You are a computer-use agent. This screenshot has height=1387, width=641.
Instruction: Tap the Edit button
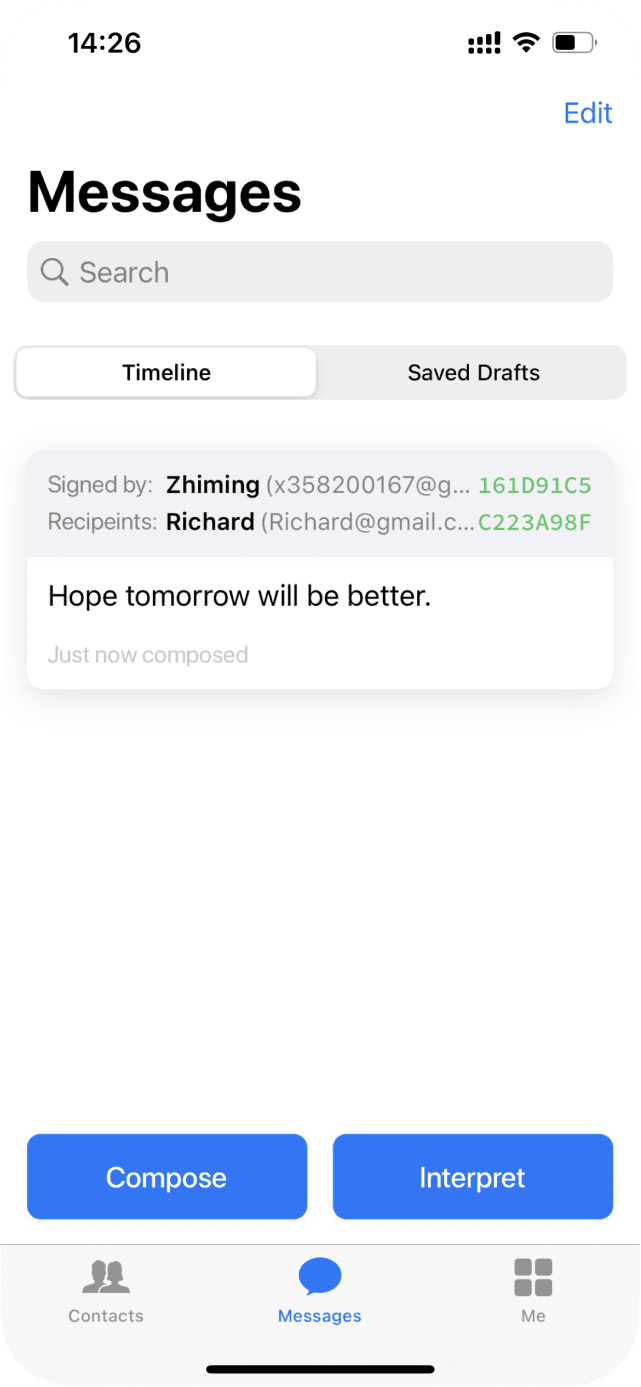(587, 113)
